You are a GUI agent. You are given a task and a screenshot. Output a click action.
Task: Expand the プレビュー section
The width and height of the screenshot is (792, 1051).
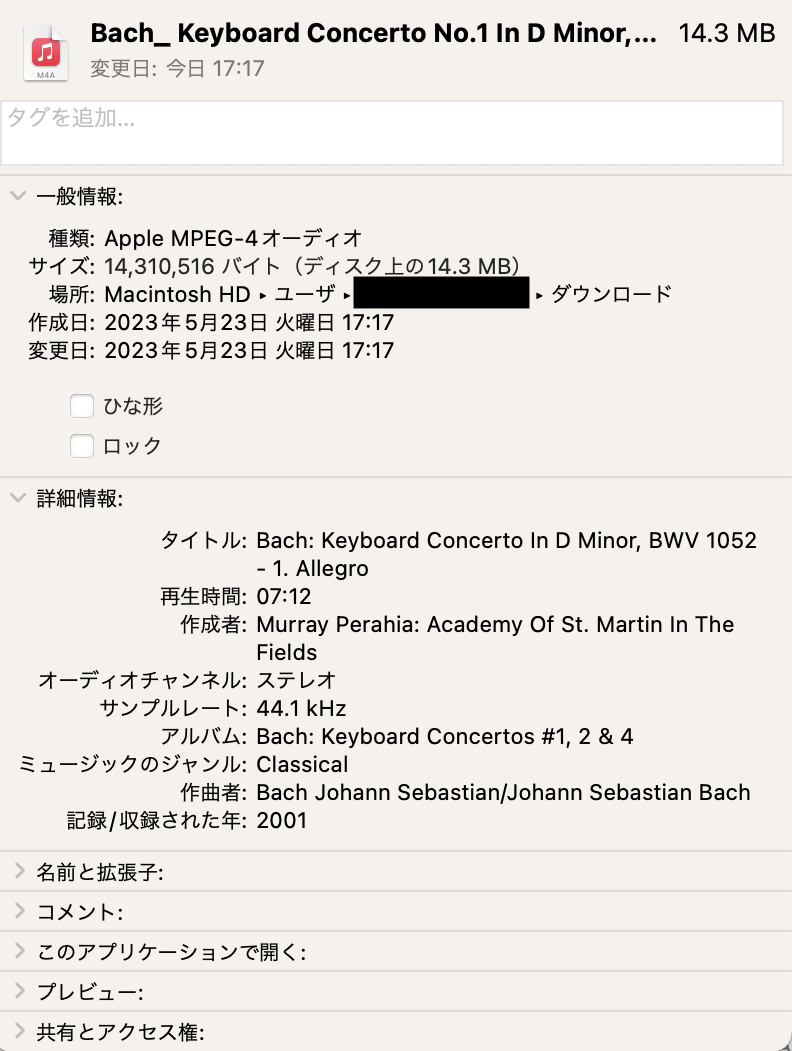tap(17, 992)
